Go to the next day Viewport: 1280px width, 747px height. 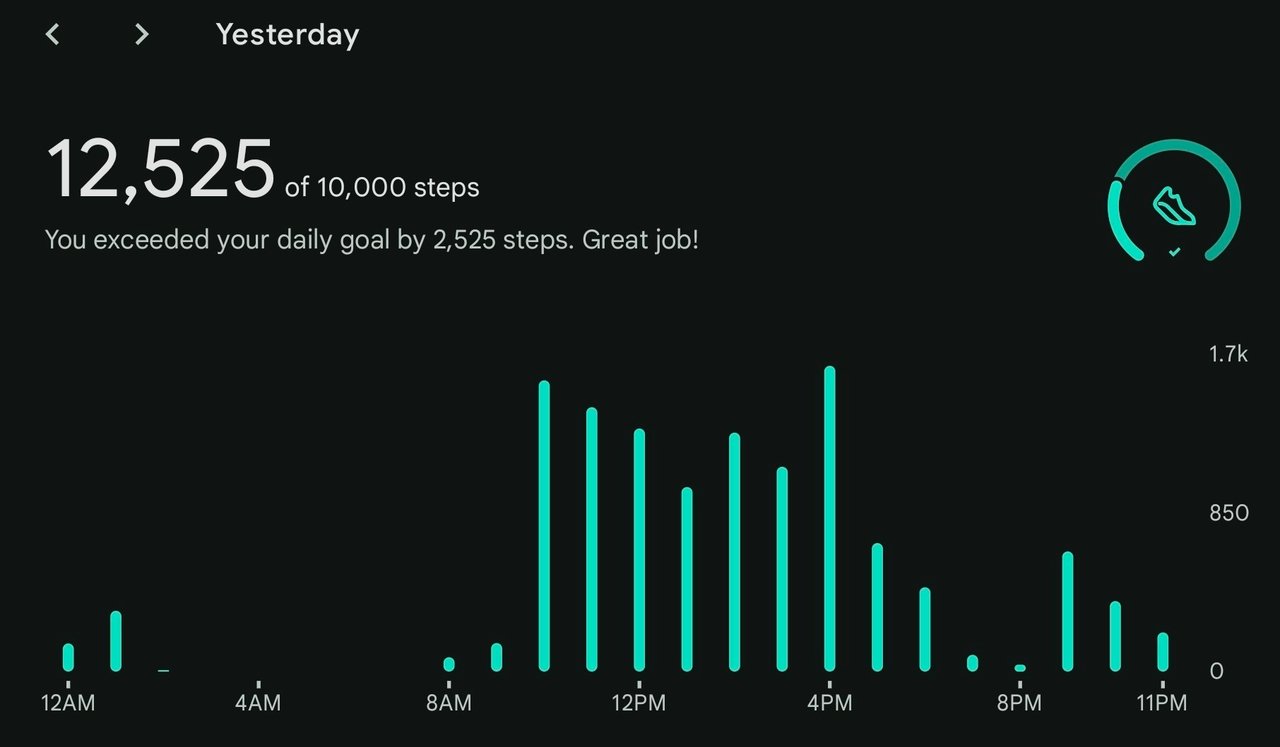141,35
